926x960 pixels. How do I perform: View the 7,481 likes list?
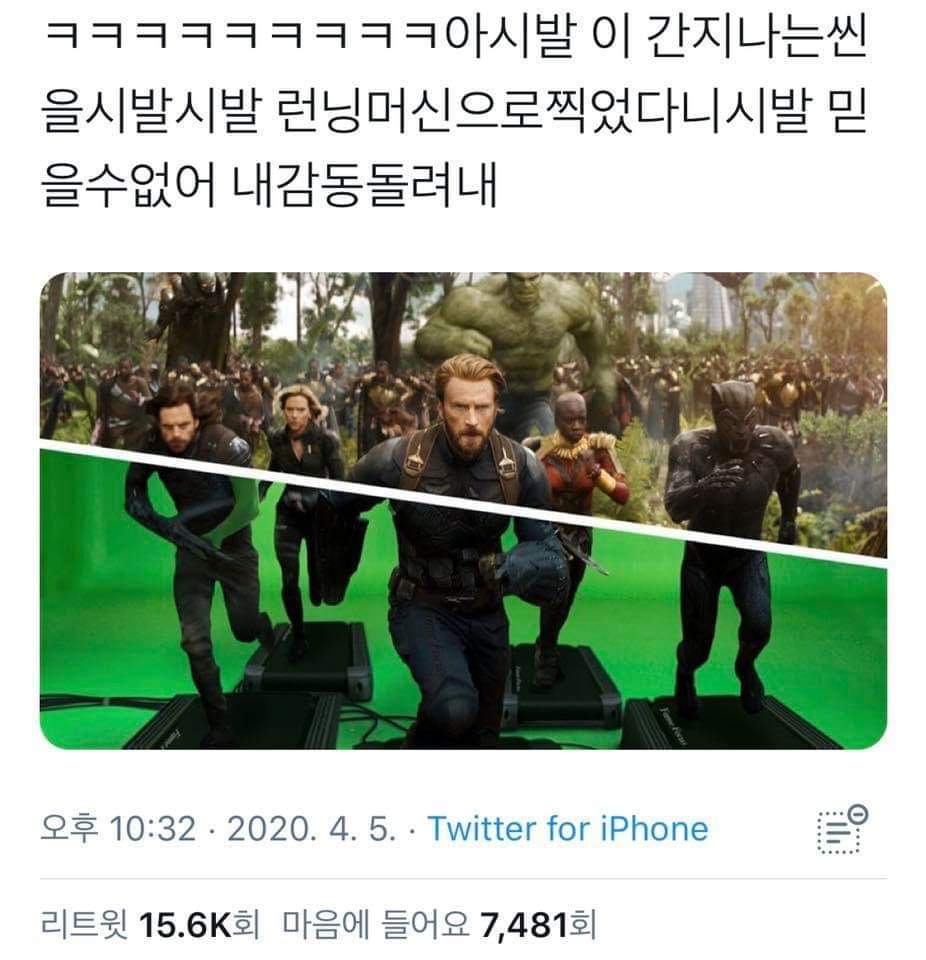tap(440, 924)
